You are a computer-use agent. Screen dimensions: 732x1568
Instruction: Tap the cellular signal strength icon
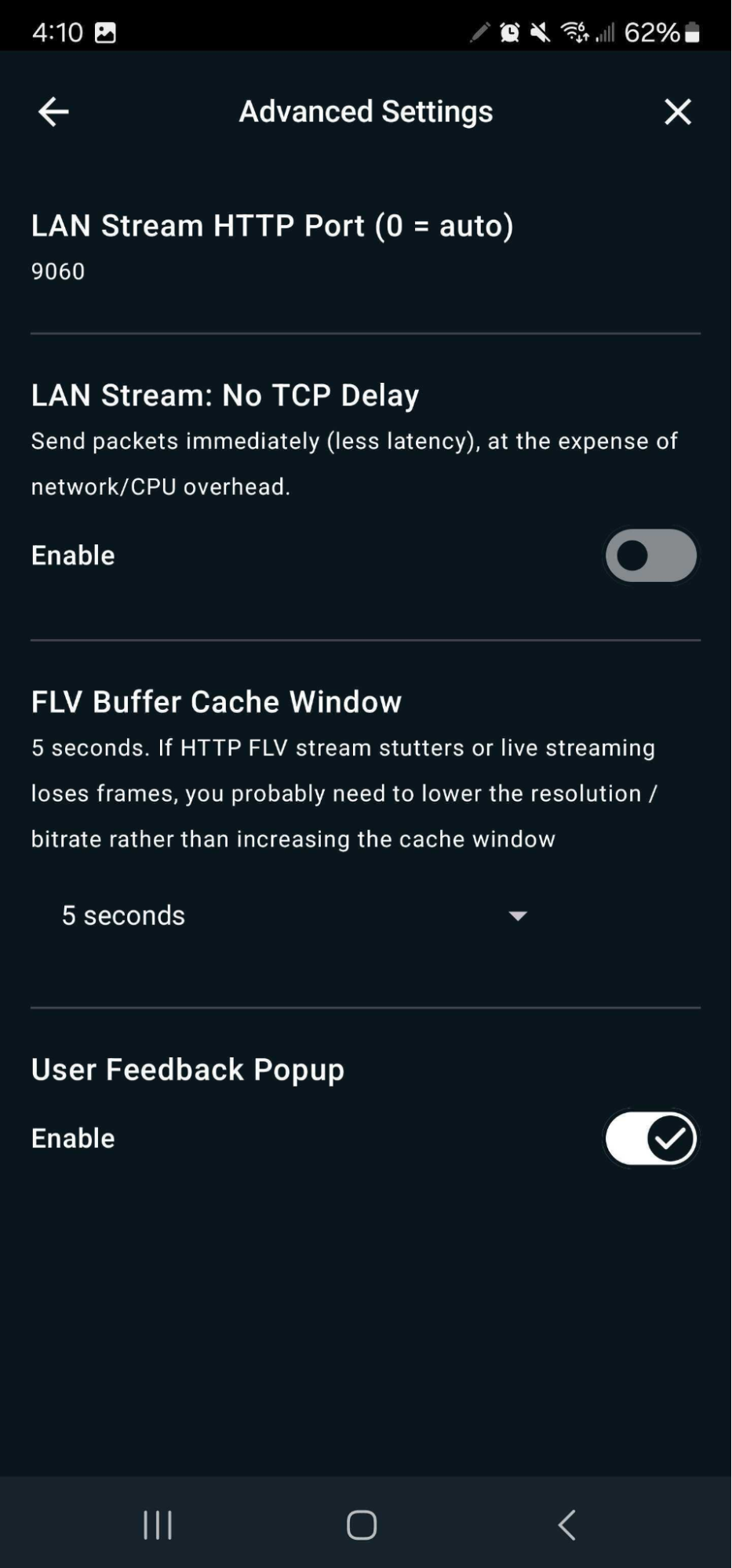pyautogui.click(x=606, y=34)
